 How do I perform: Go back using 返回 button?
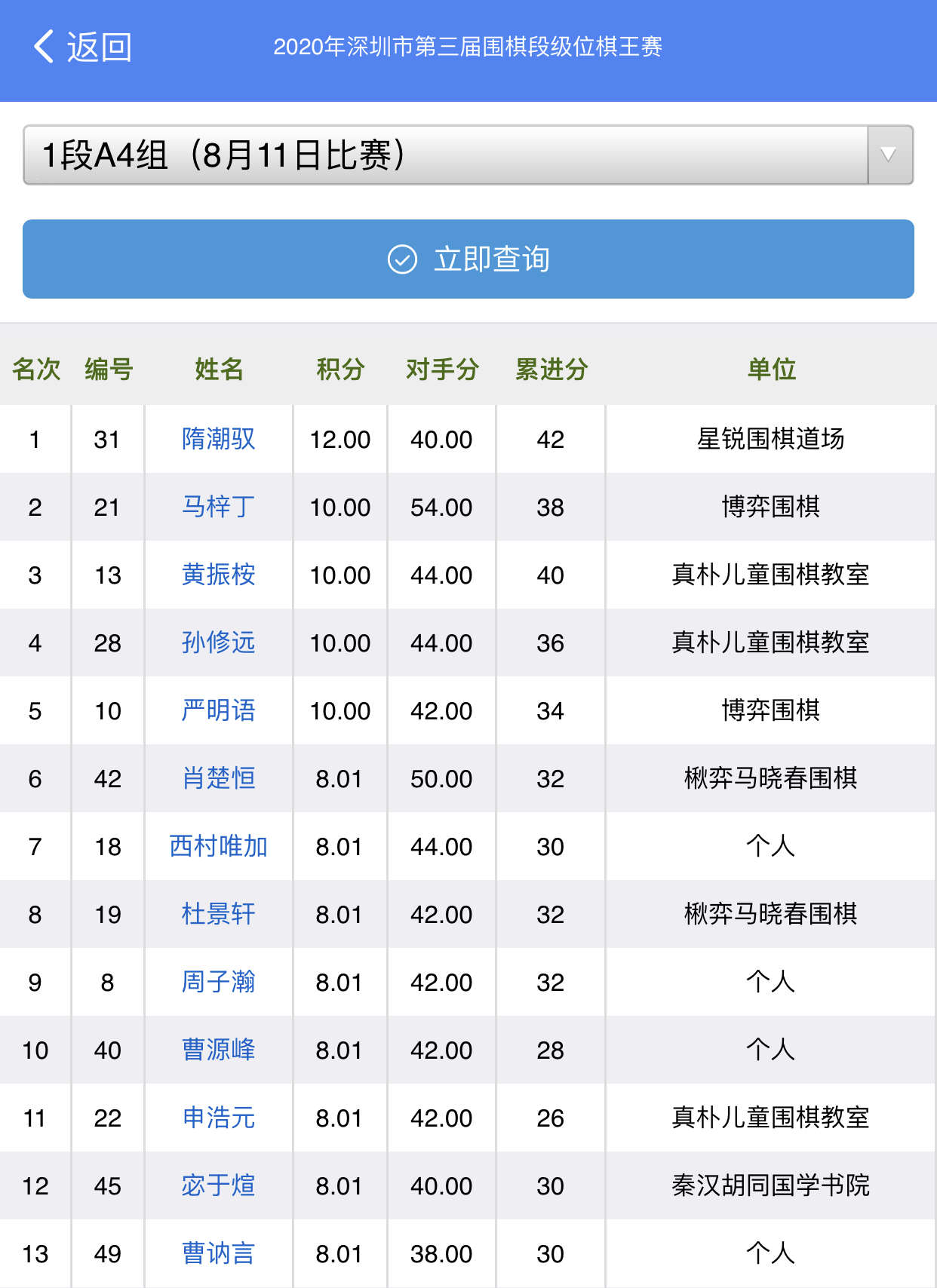coord(81,47)
